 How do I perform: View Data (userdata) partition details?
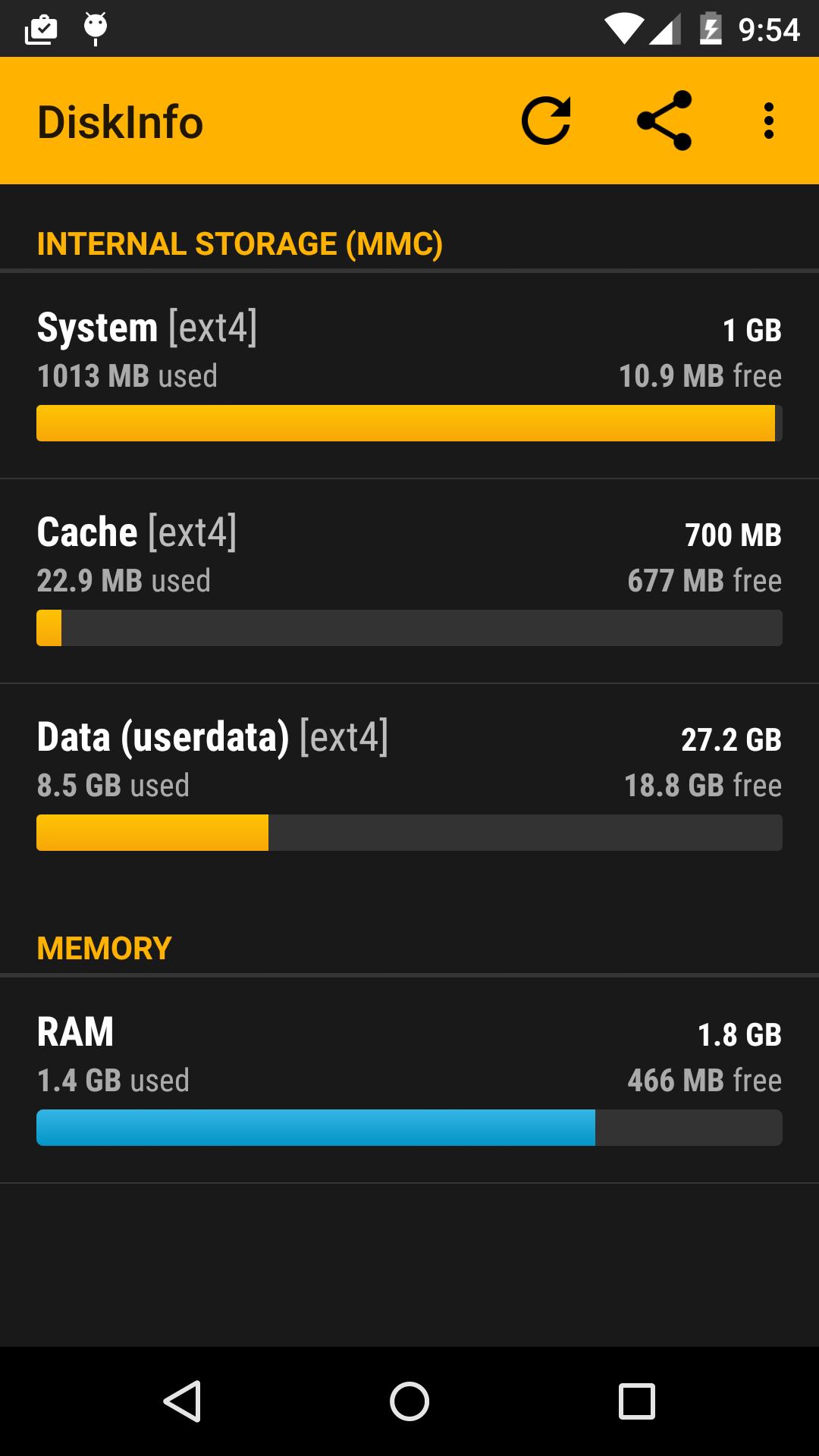(x=409, y=785)
